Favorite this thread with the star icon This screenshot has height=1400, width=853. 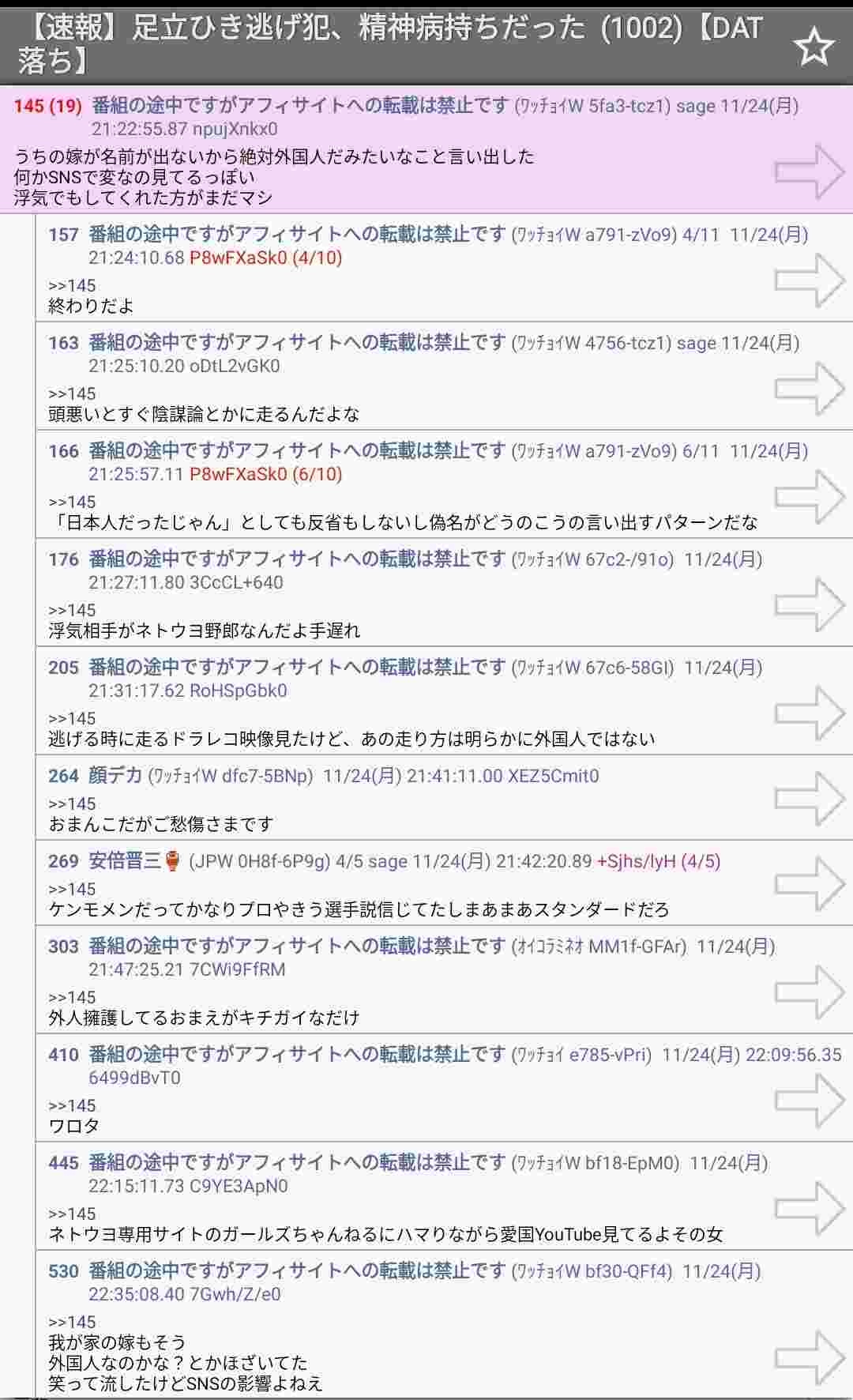coord(814,46)
